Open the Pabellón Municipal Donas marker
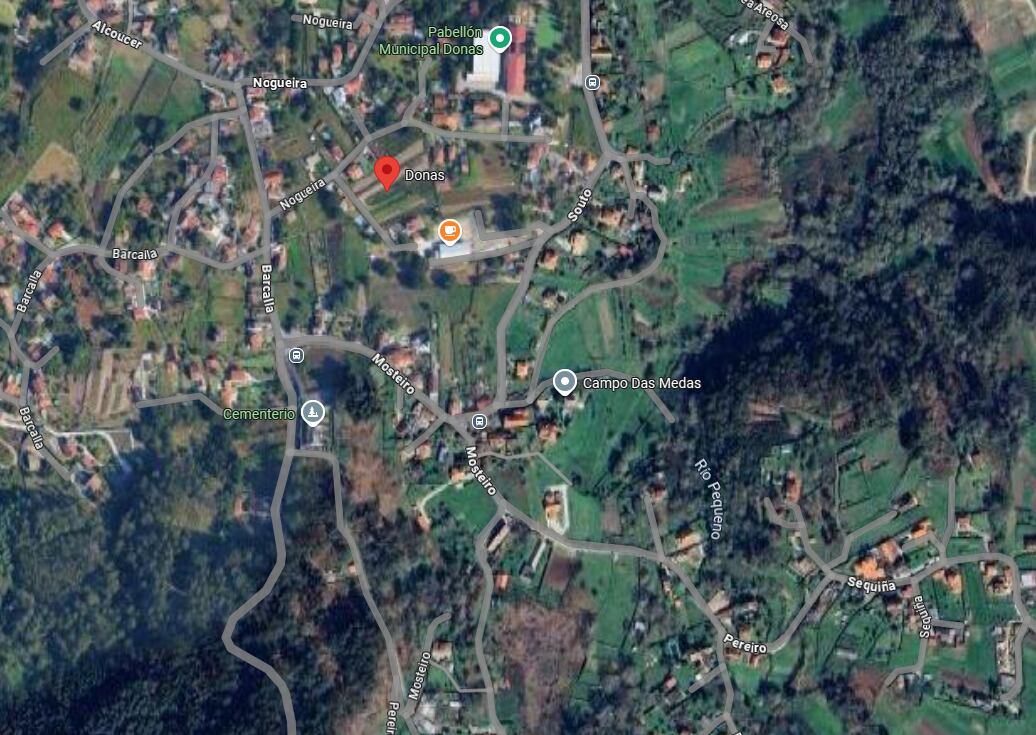This screenshot has height=735, width=1036. pos(500,39)
